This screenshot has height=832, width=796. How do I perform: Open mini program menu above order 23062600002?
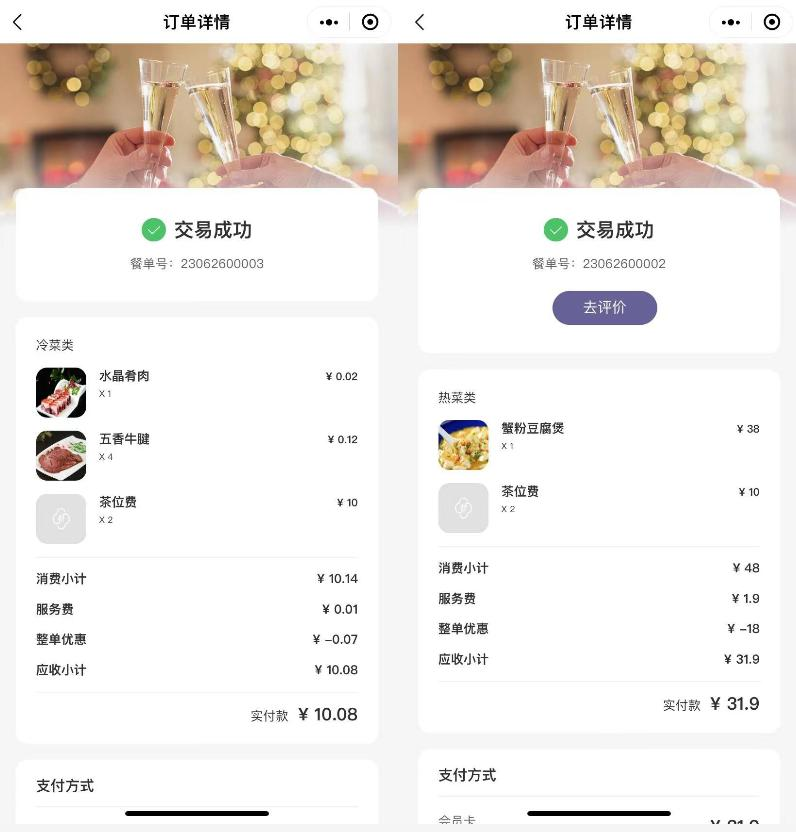(x=731, y=22)
